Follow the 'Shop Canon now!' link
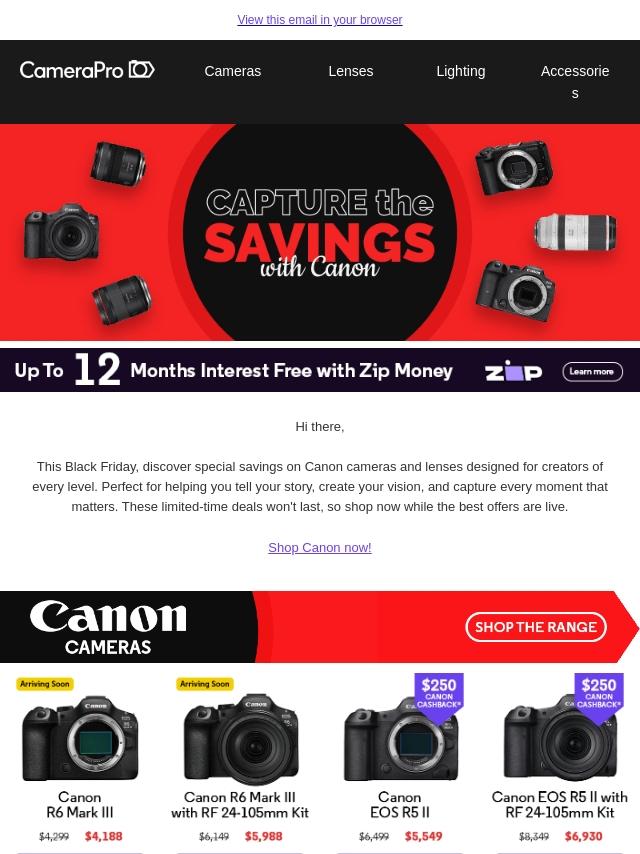This screenshot has width=640, height=854. click(x=320, y=547)
